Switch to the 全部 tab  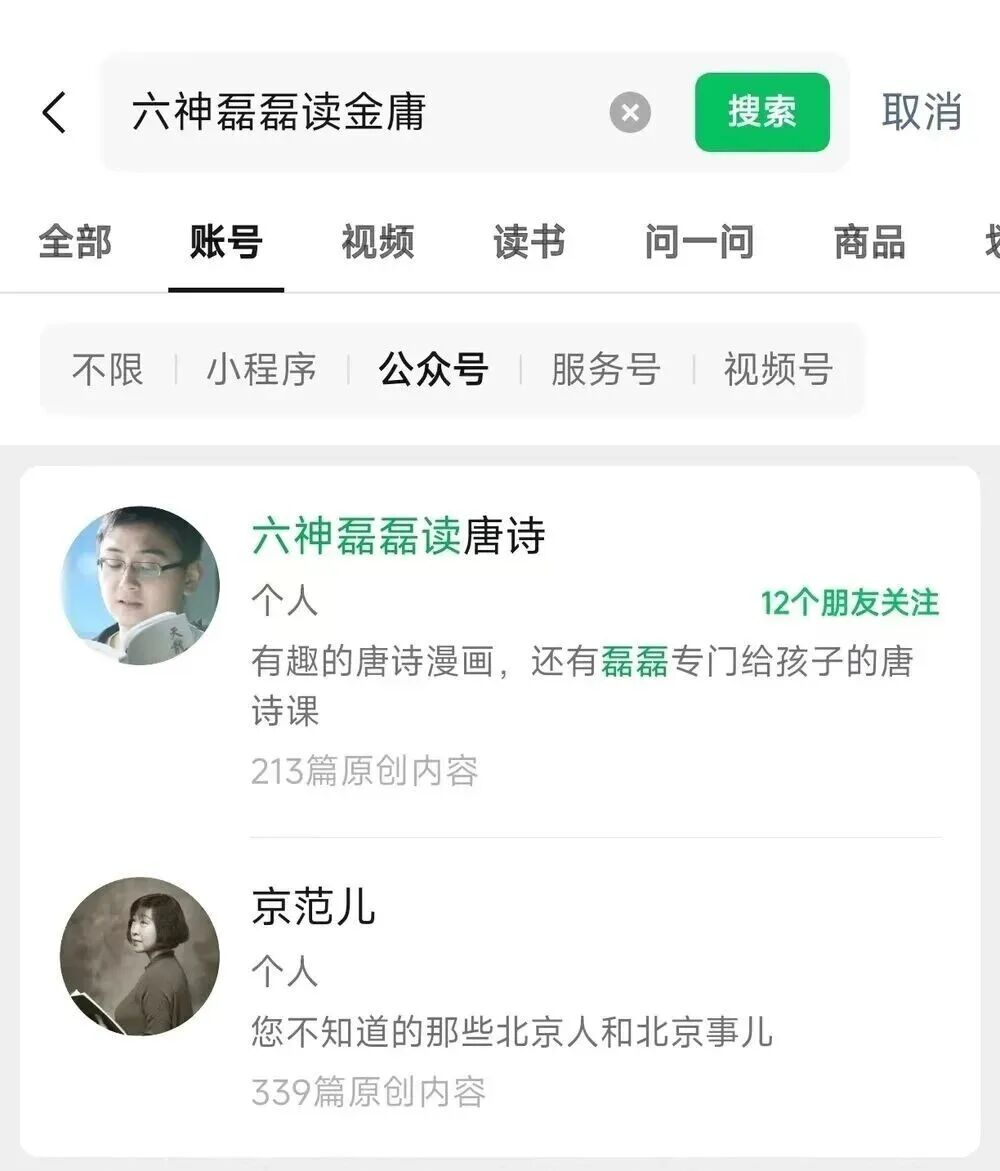(x=75, y=243)
